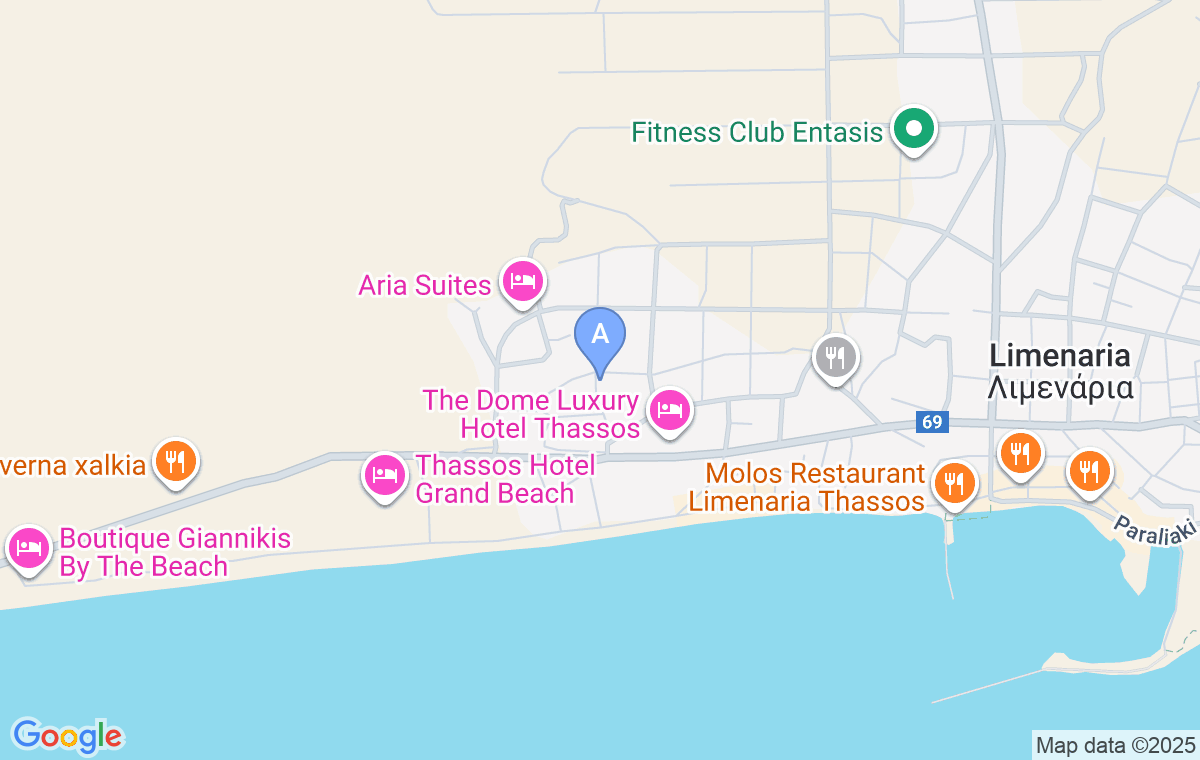The height and width of the screenshot is (760, 1200).
Task: Open the Fitness Club Entasis map pin
Action: (912, 130)
